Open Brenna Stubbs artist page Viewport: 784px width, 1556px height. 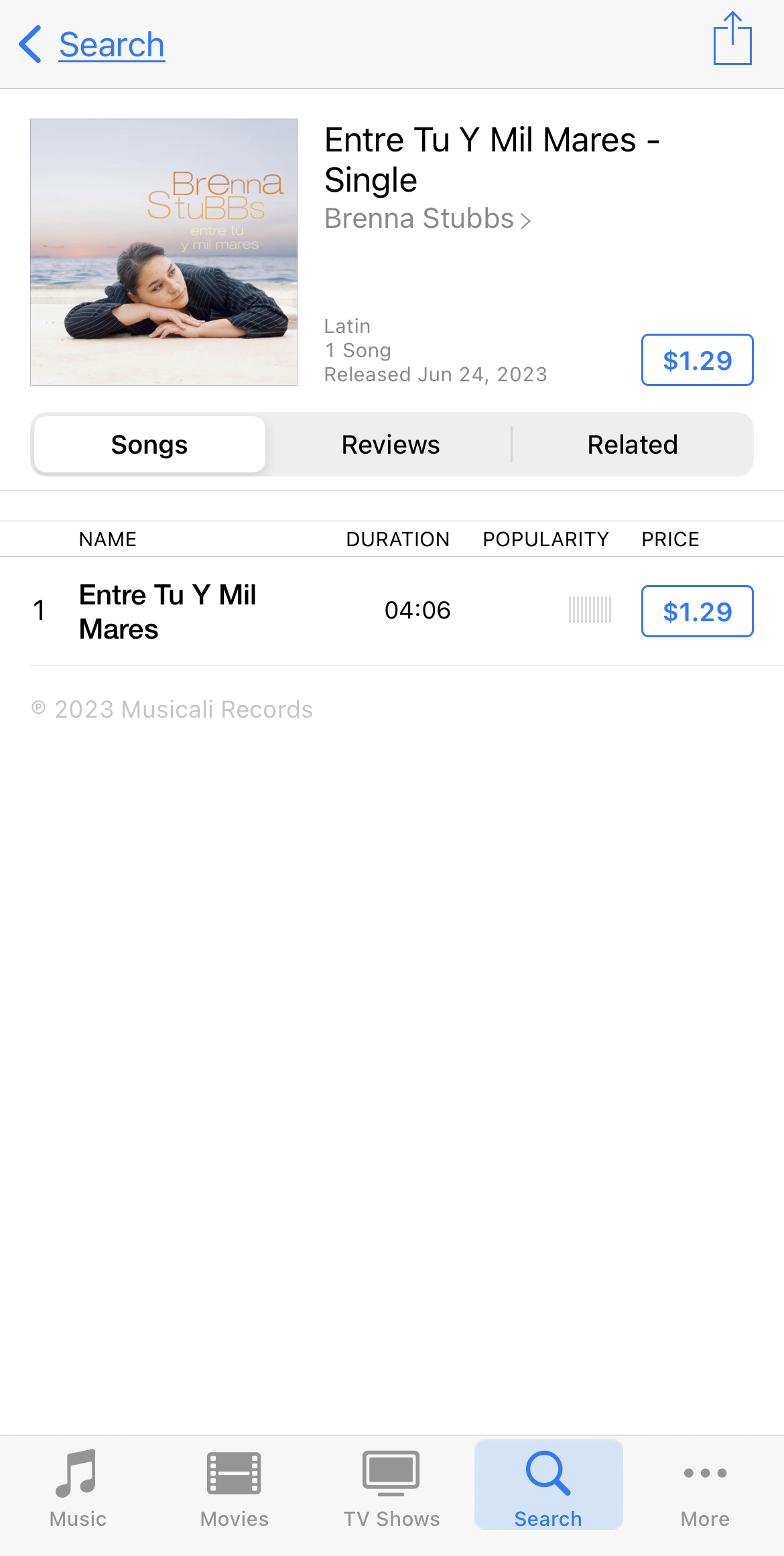point(427,219)
